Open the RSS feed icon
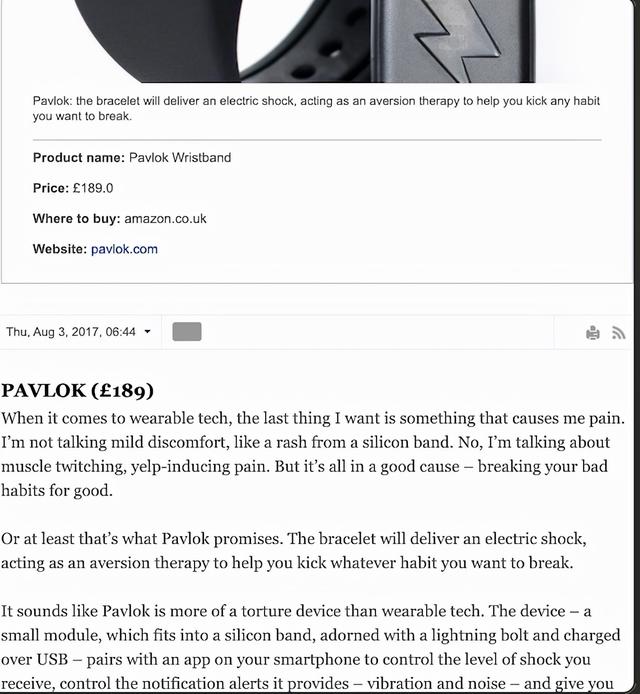Viewport: 640px width, 694px height. pyautogui.click(x=618, y=333)
